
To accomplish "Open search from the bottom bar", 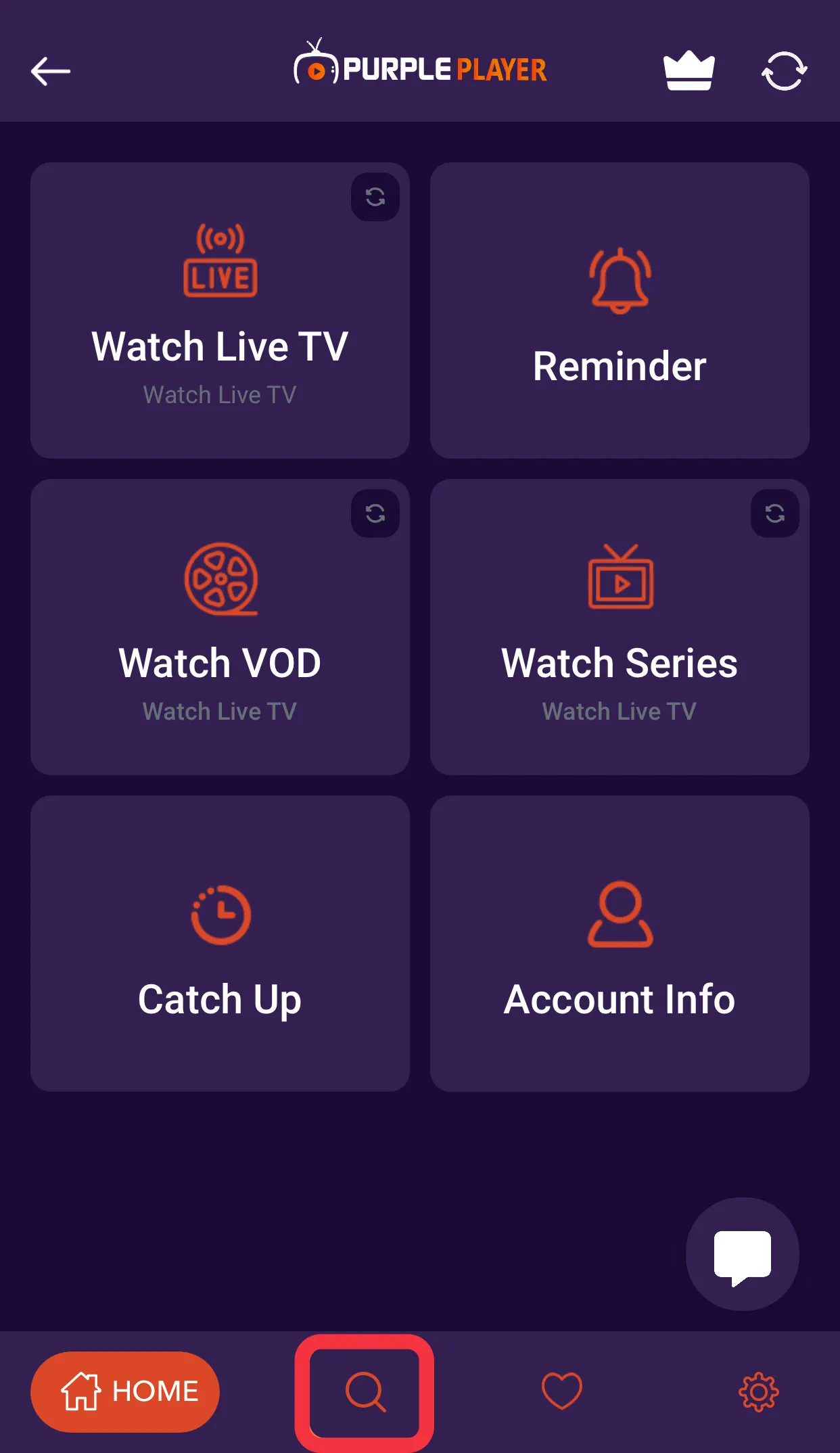I will (x=365, y=1391).
